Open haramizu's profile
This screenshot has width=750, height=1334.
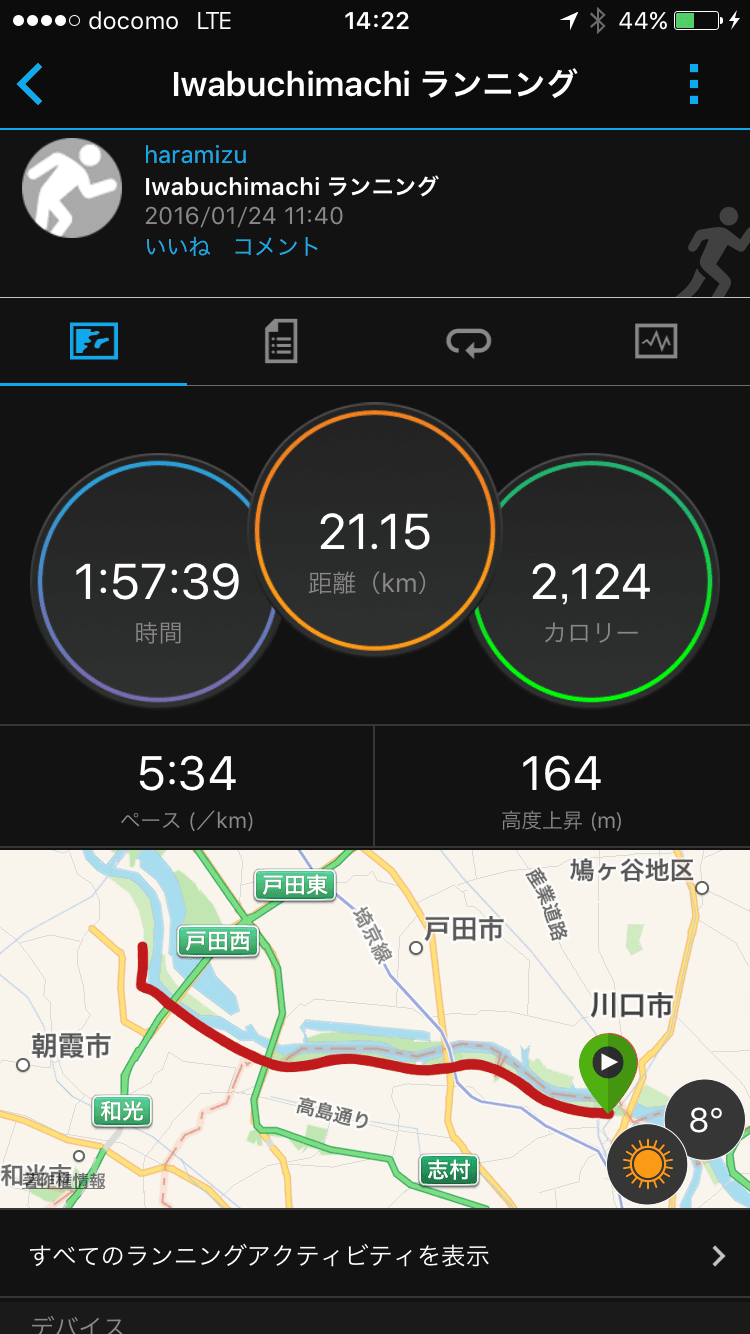tap(196, 155)
